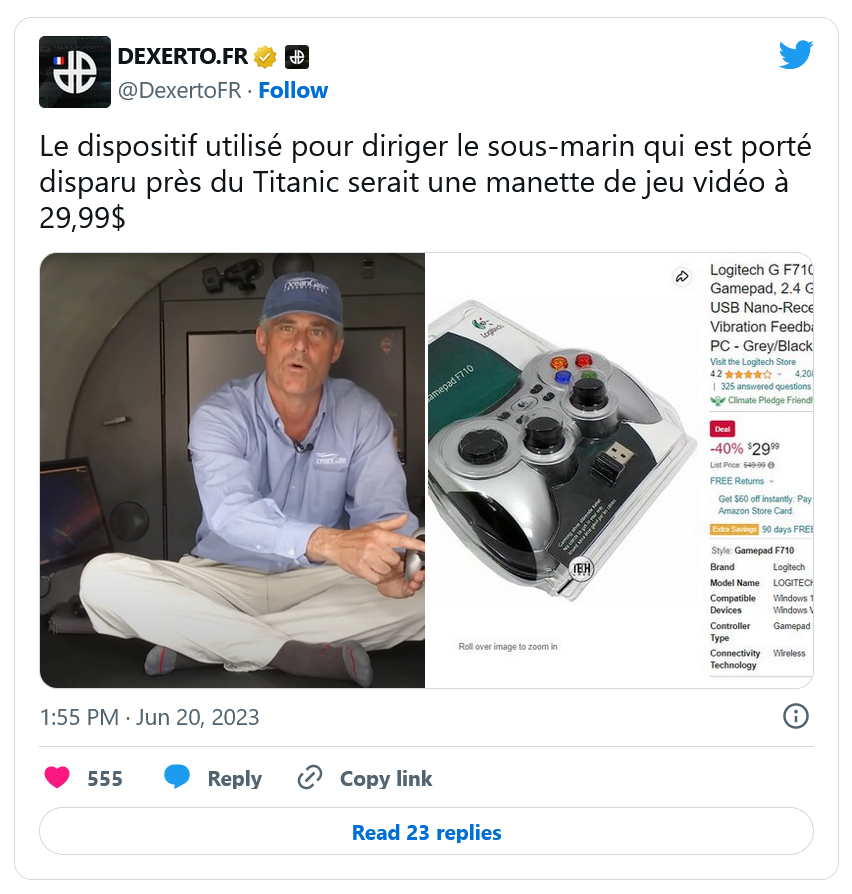Screen dimensions: 852x894
Task: Copy link to this tweet
Action: coord(366,778)
